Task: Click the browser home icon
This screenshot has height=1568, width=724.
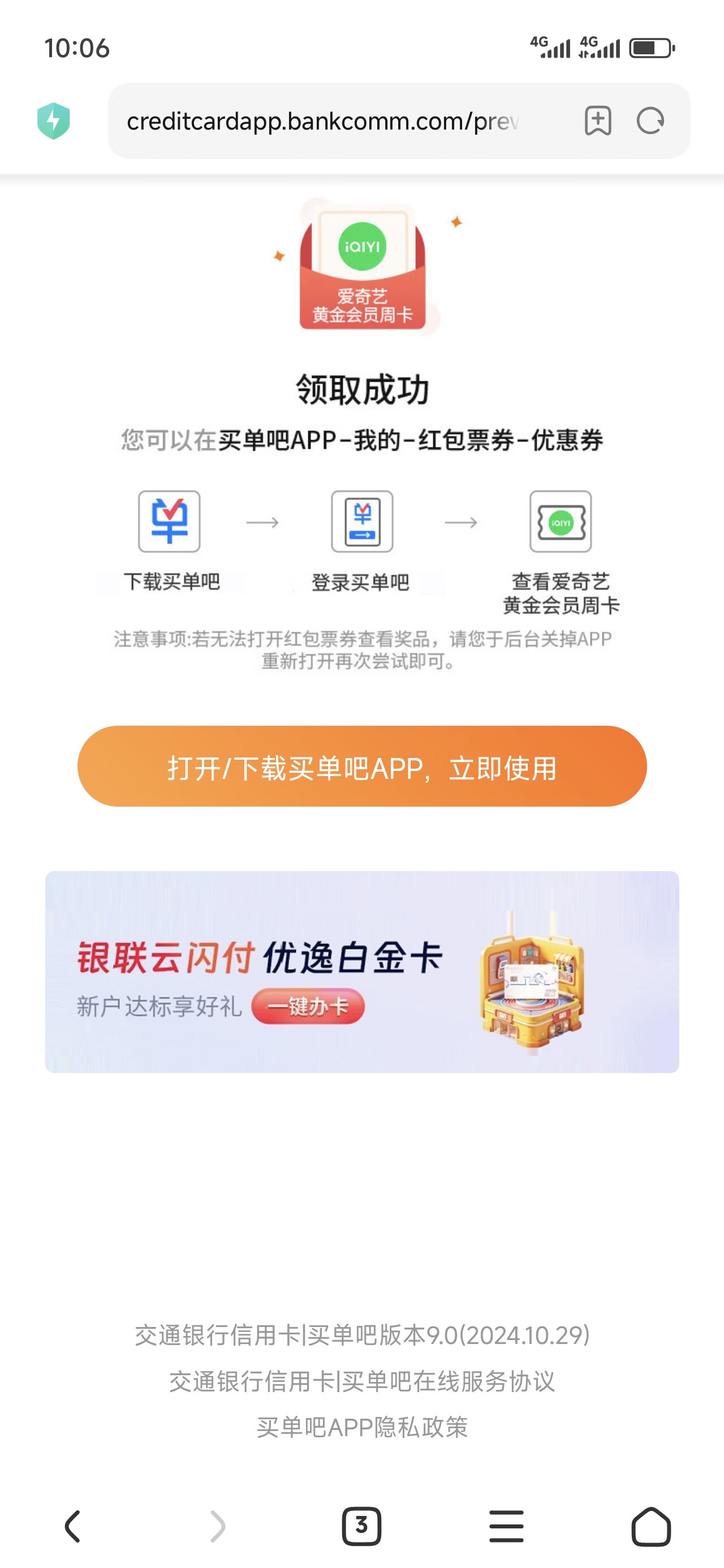Action: pyautogui.click(x=651, y=1526)
